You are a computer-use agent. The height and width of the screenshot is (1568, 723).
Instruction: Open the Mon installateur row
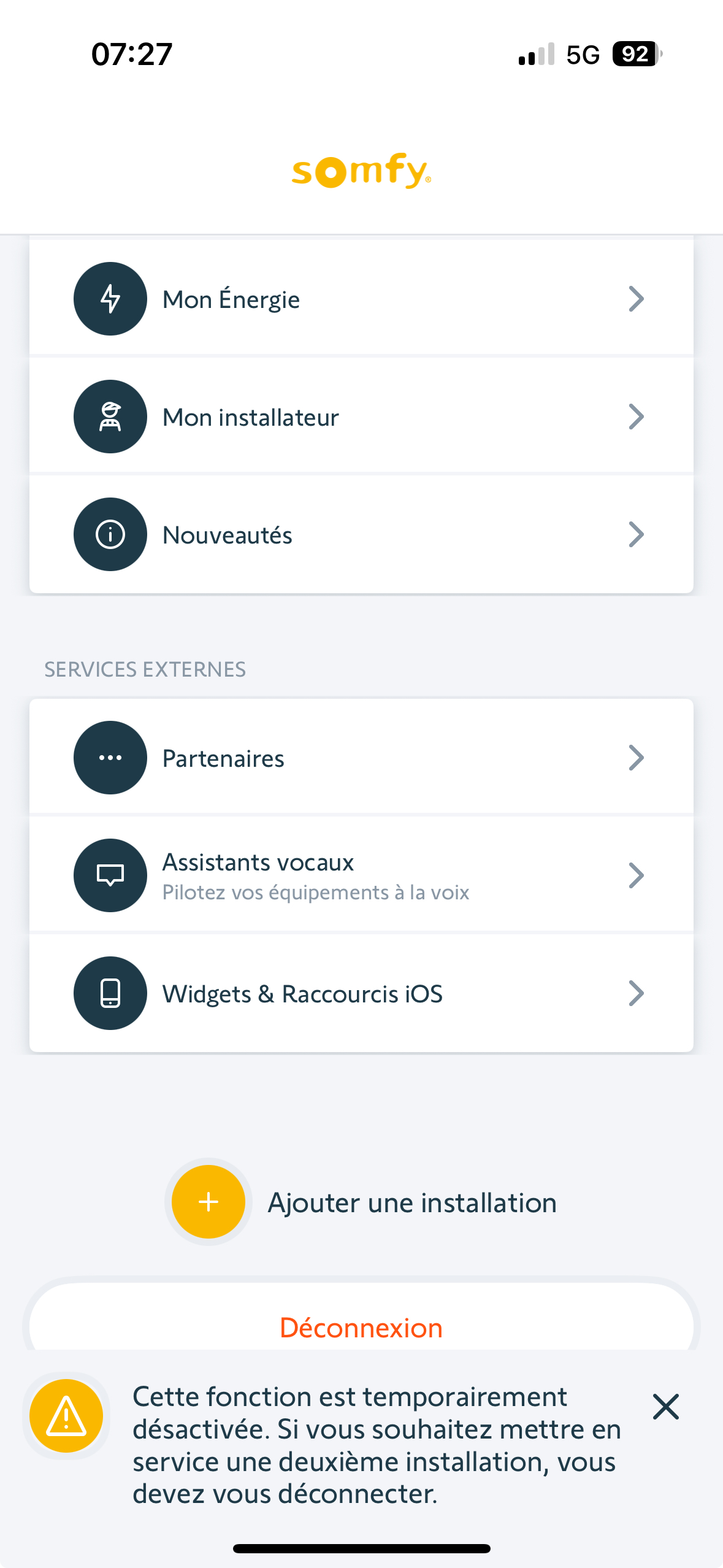click(361, 417)
